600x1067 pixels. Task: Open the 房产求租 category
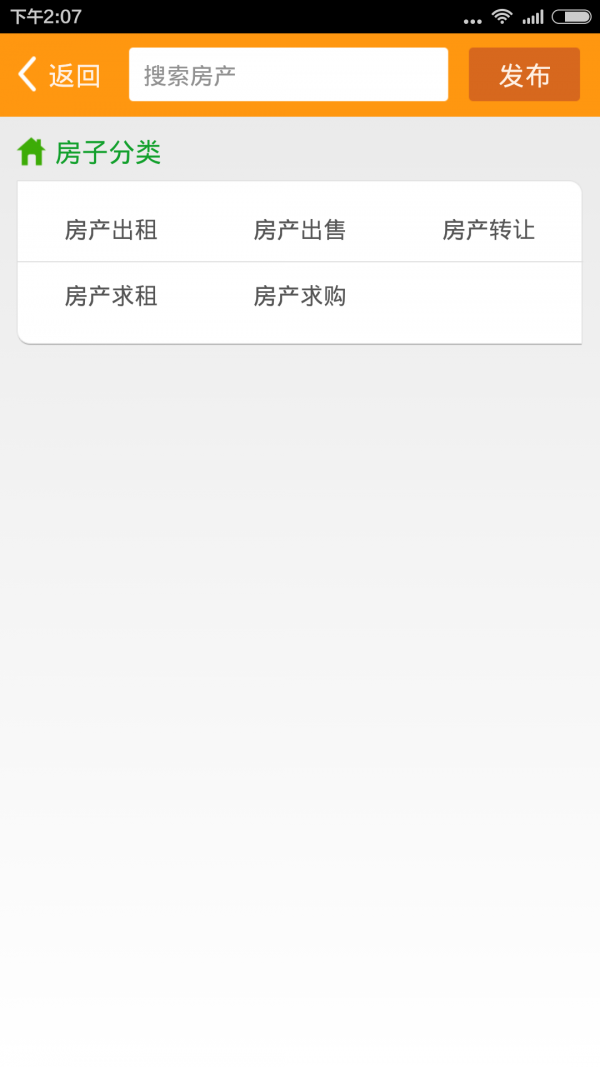pos(111,296)
